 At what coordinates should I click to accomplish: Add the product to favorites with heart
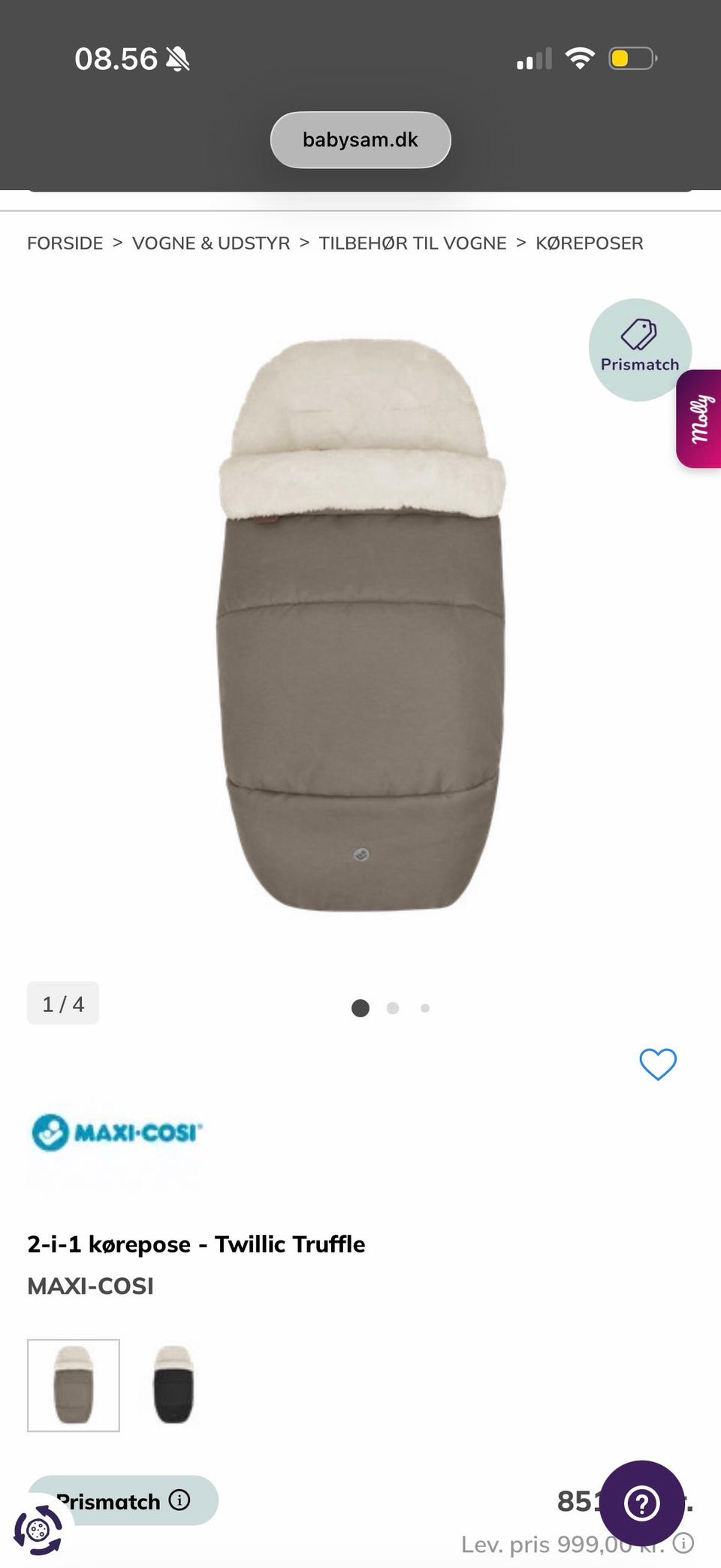[x=658, y=1064]
